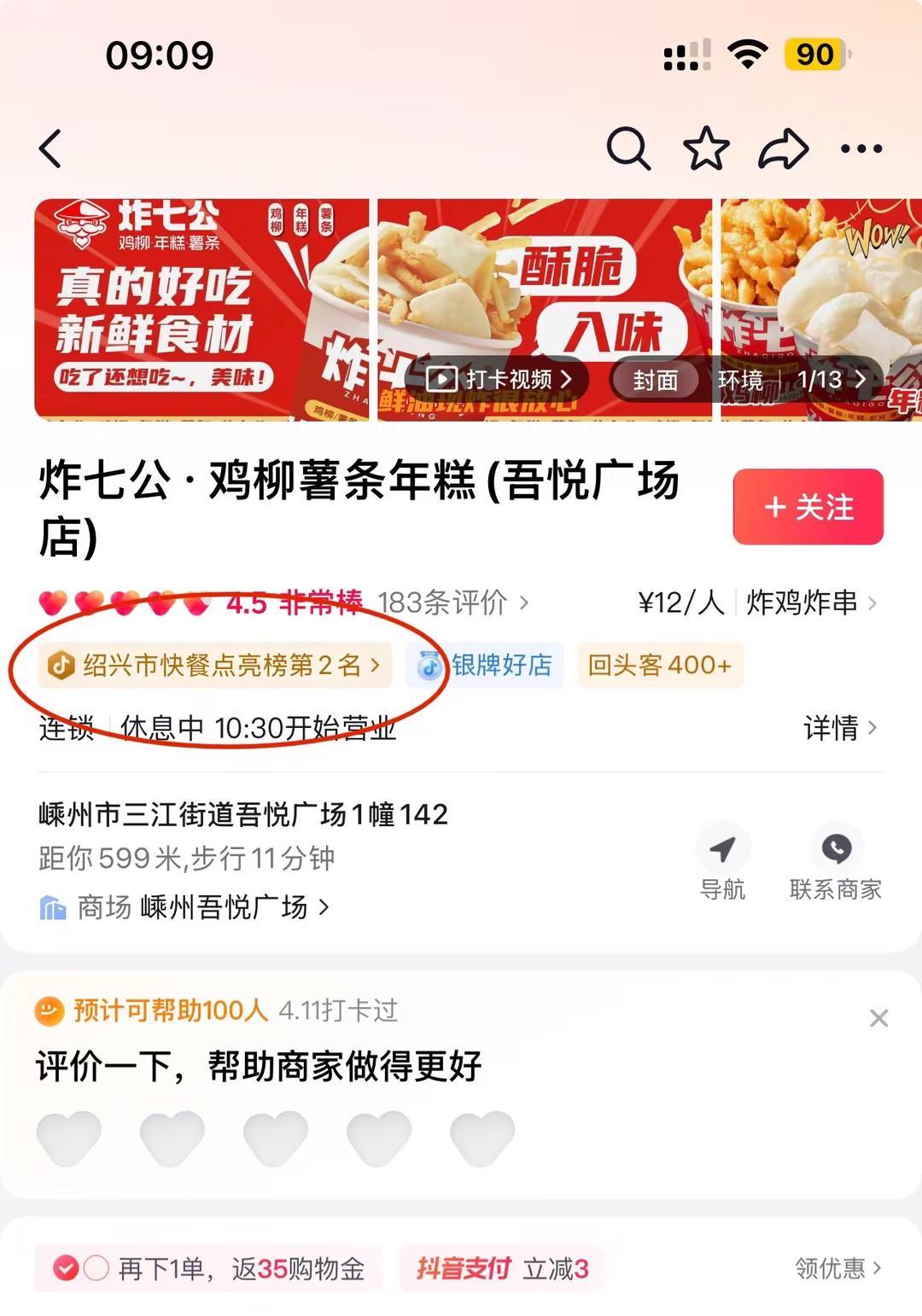This screenshot has height=1316, width=922.
Task: Select the circle next to 再下1单 返35购物金
Action: [x=94, y=1269]
